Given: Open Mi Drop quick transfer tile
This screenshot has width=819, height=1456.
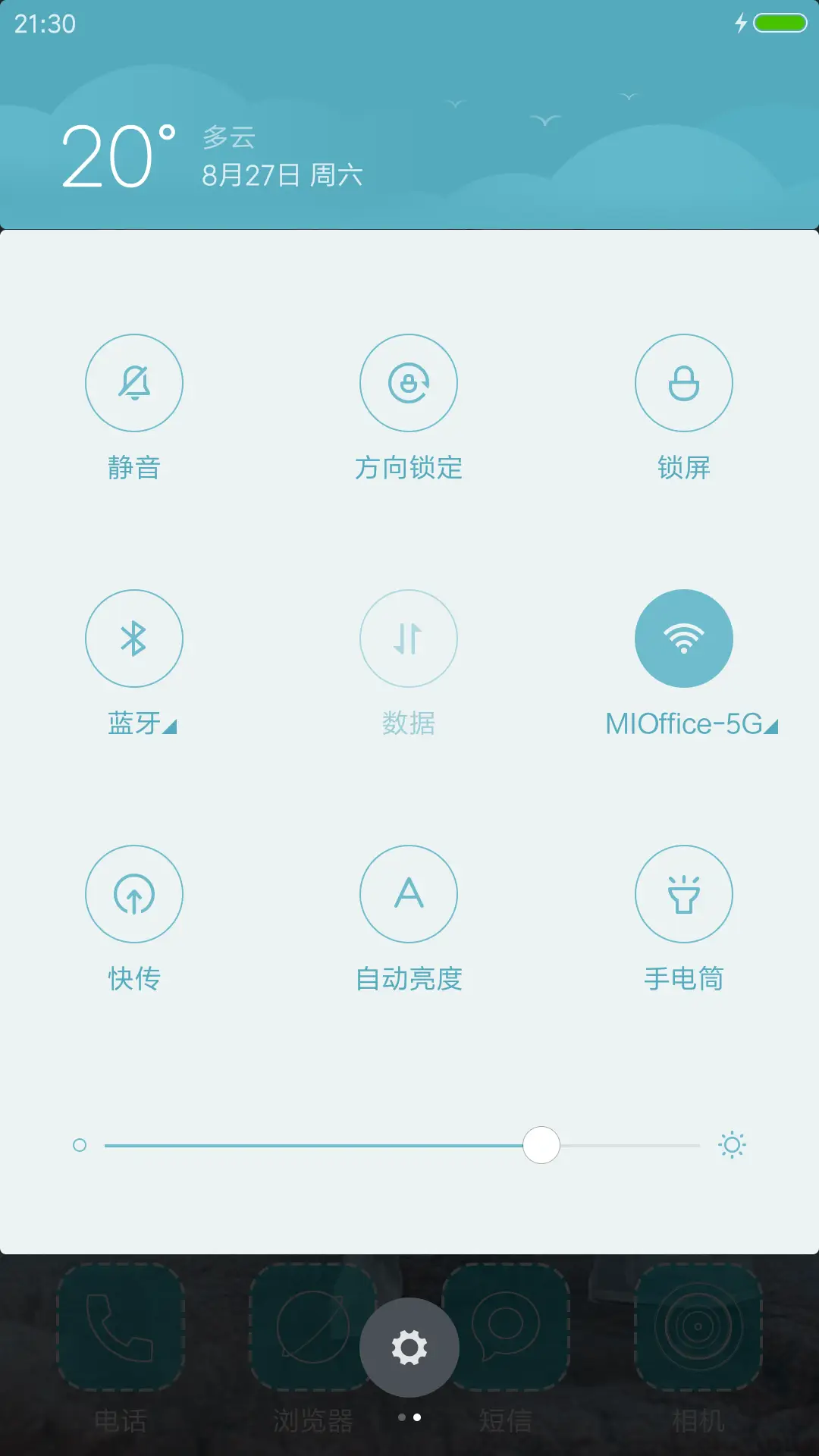Looking at the screenshot, I should [x=134, y=894].
